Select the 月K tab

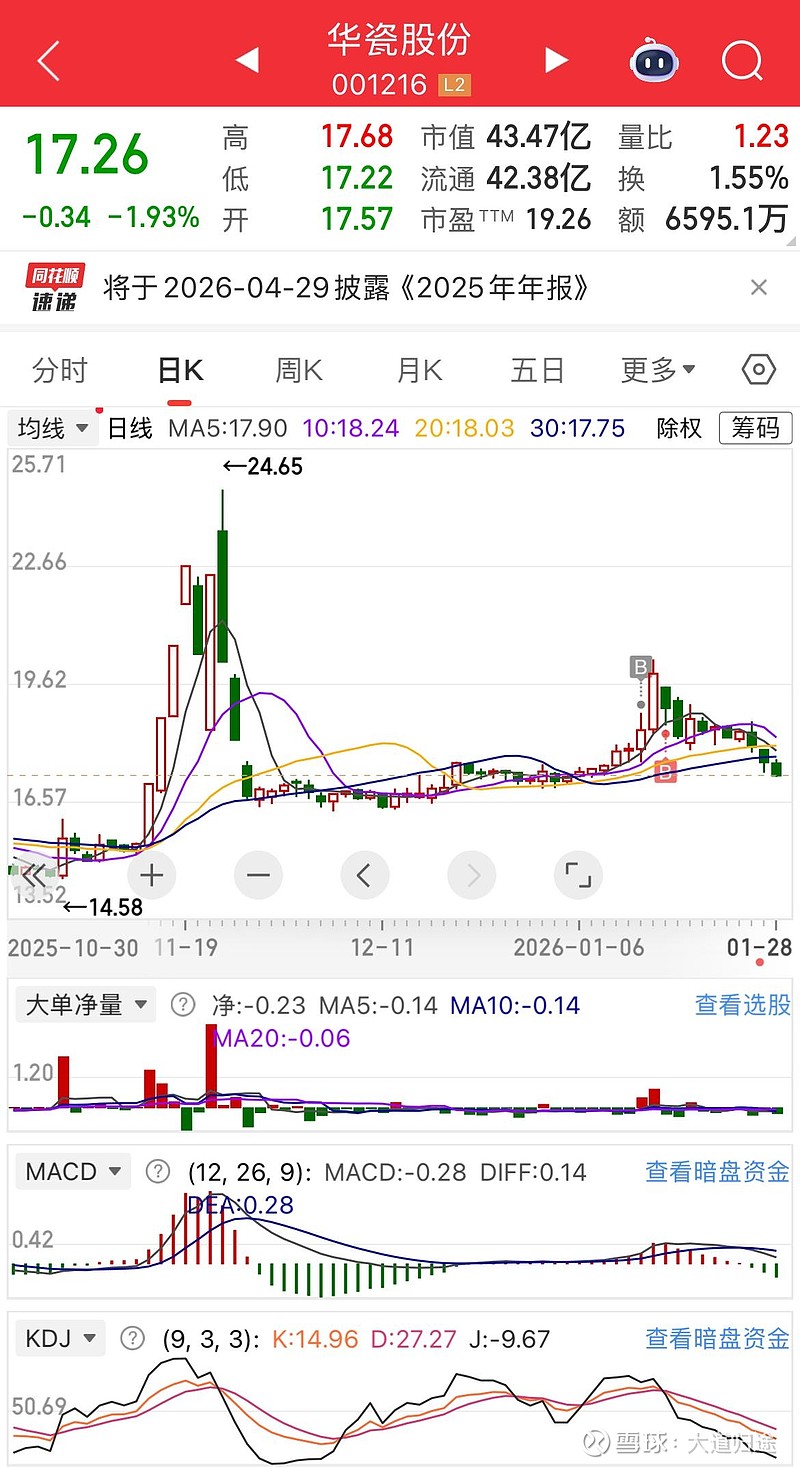point(419,370)
